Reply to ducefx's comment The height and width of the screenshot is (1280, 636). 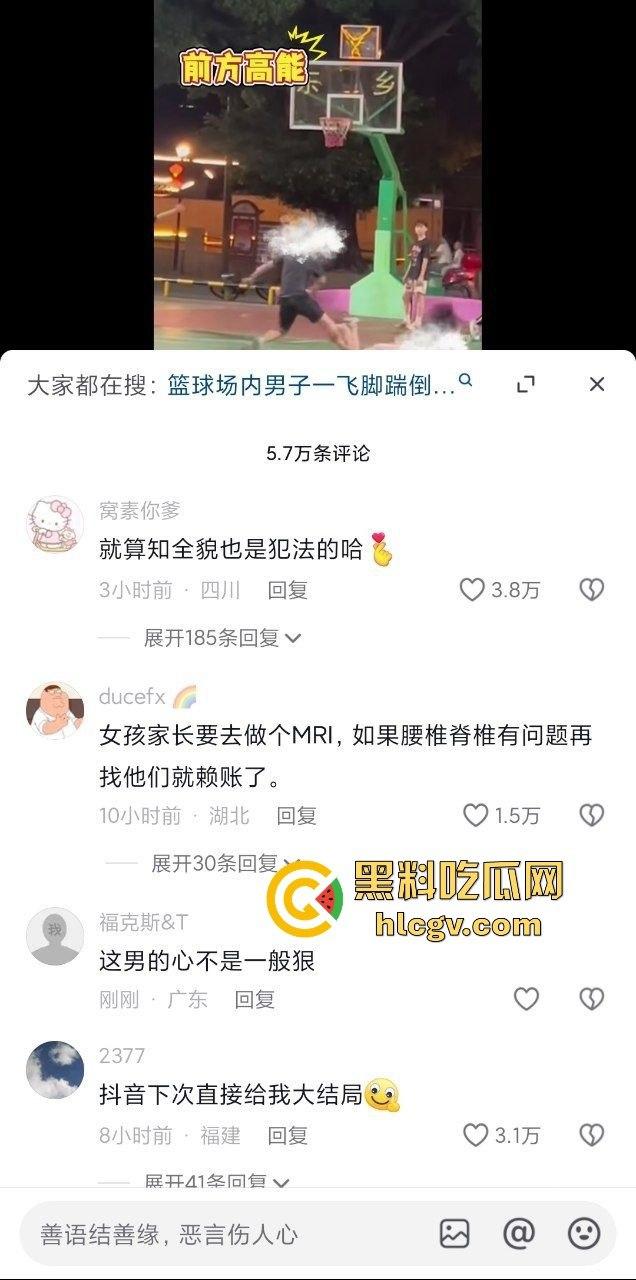pos(296,816)
